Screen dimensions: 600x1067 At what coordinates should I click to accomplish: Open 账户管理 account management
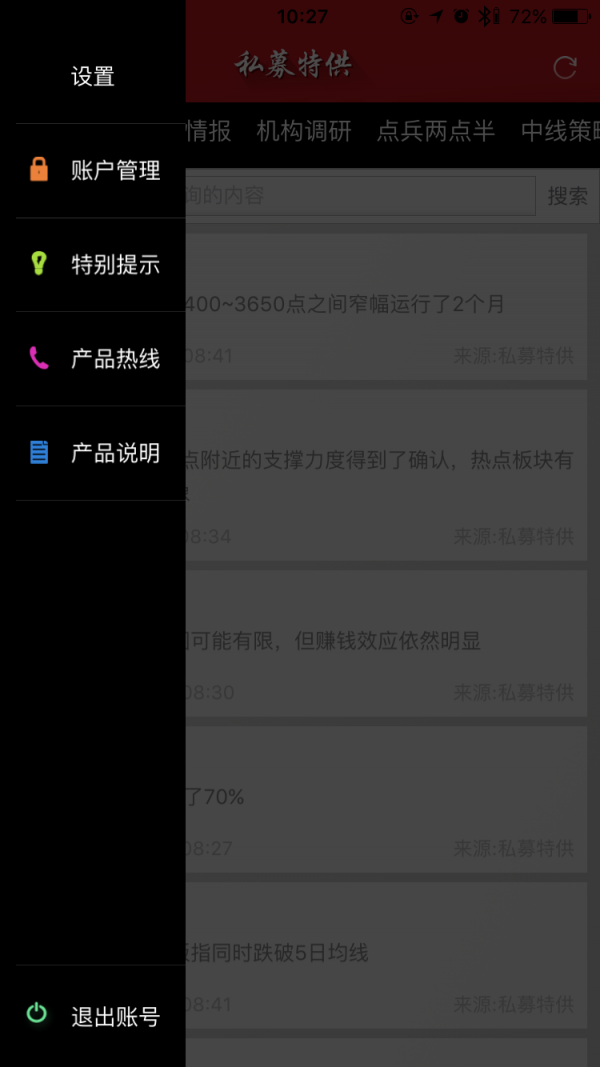(101, 170)
